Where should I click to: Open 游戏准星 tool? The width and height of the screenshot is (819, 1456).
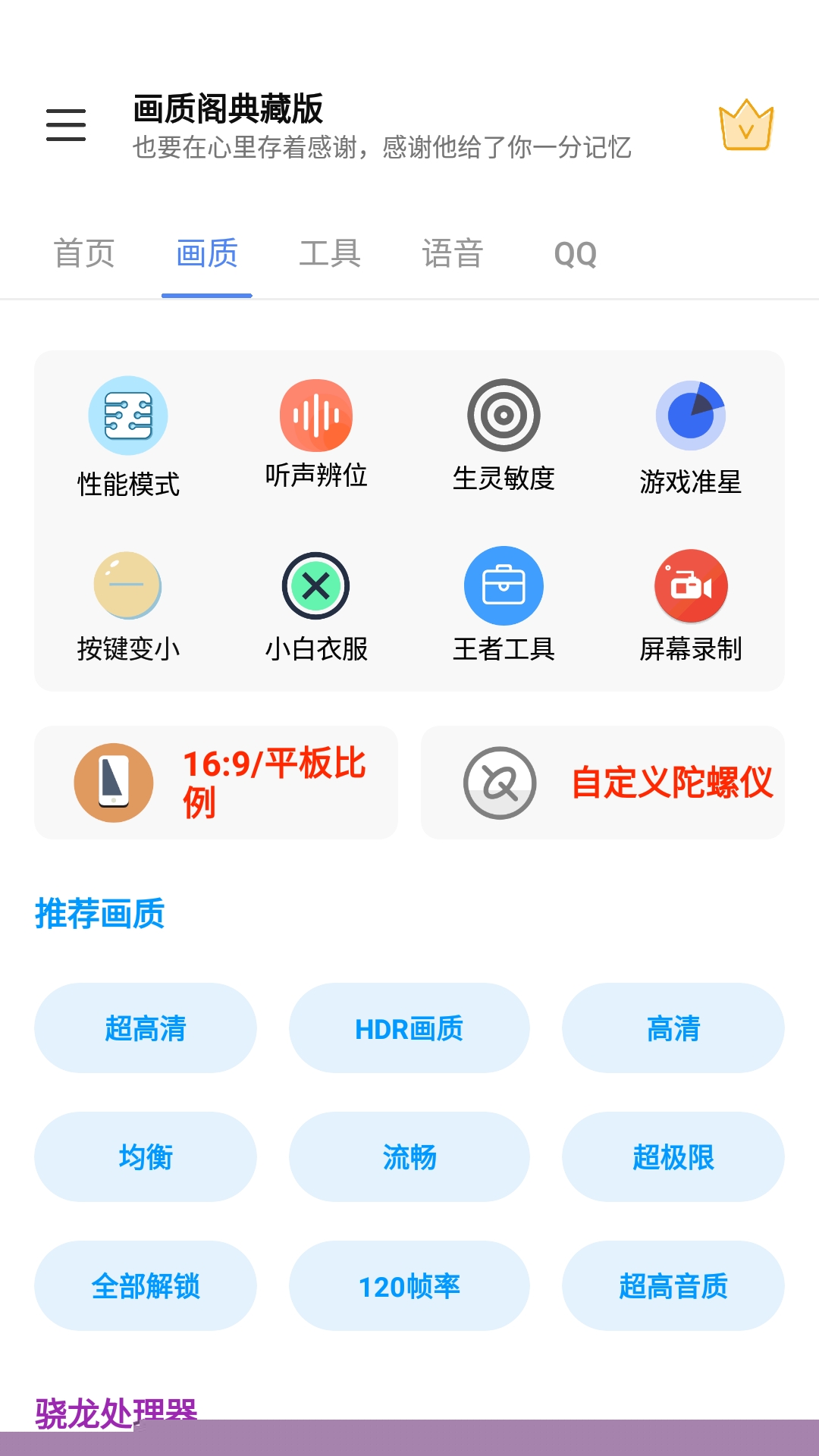pos(691,436)
